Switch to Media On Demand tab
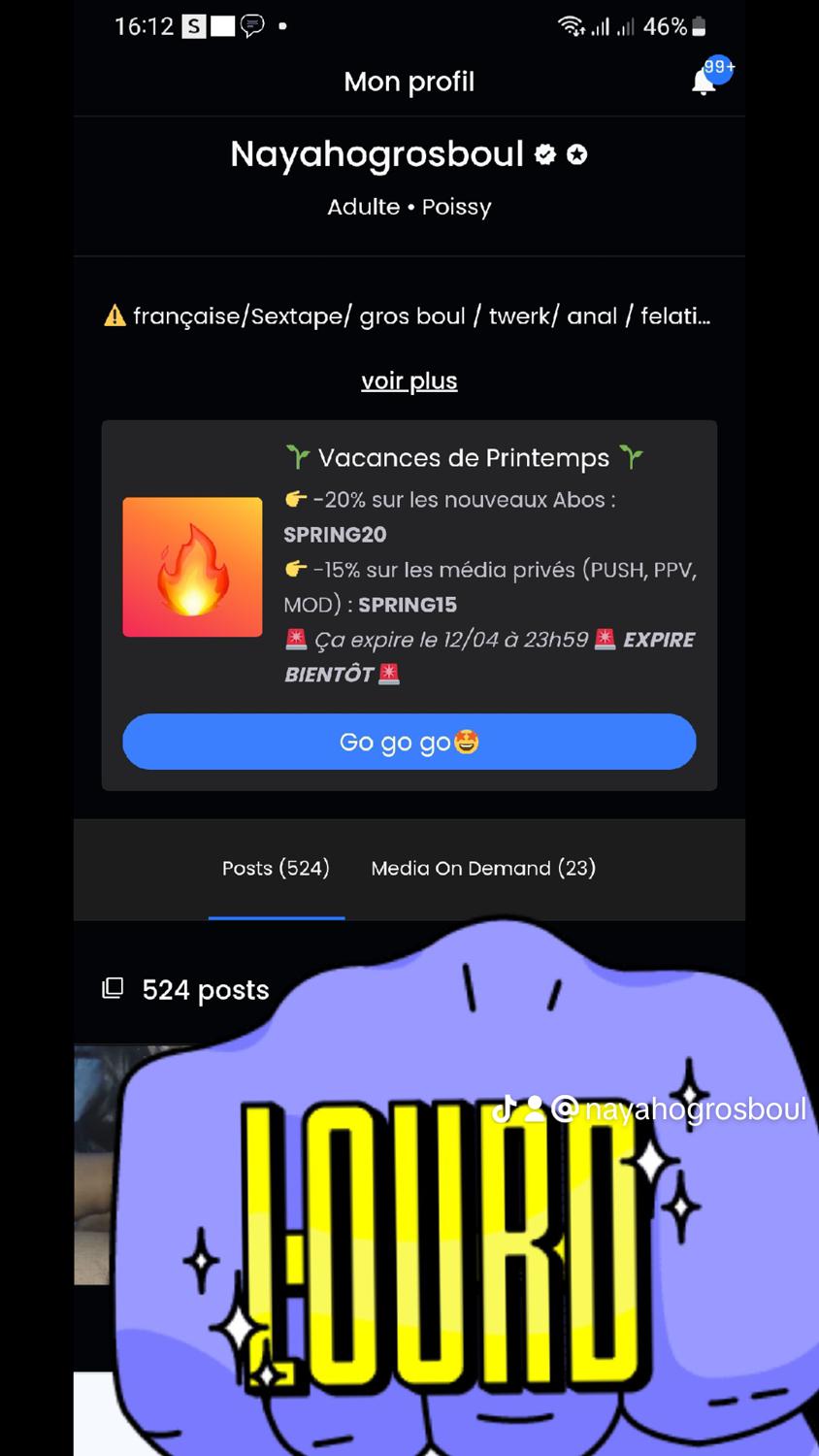The image size is (819, 1456). (483, 868)
